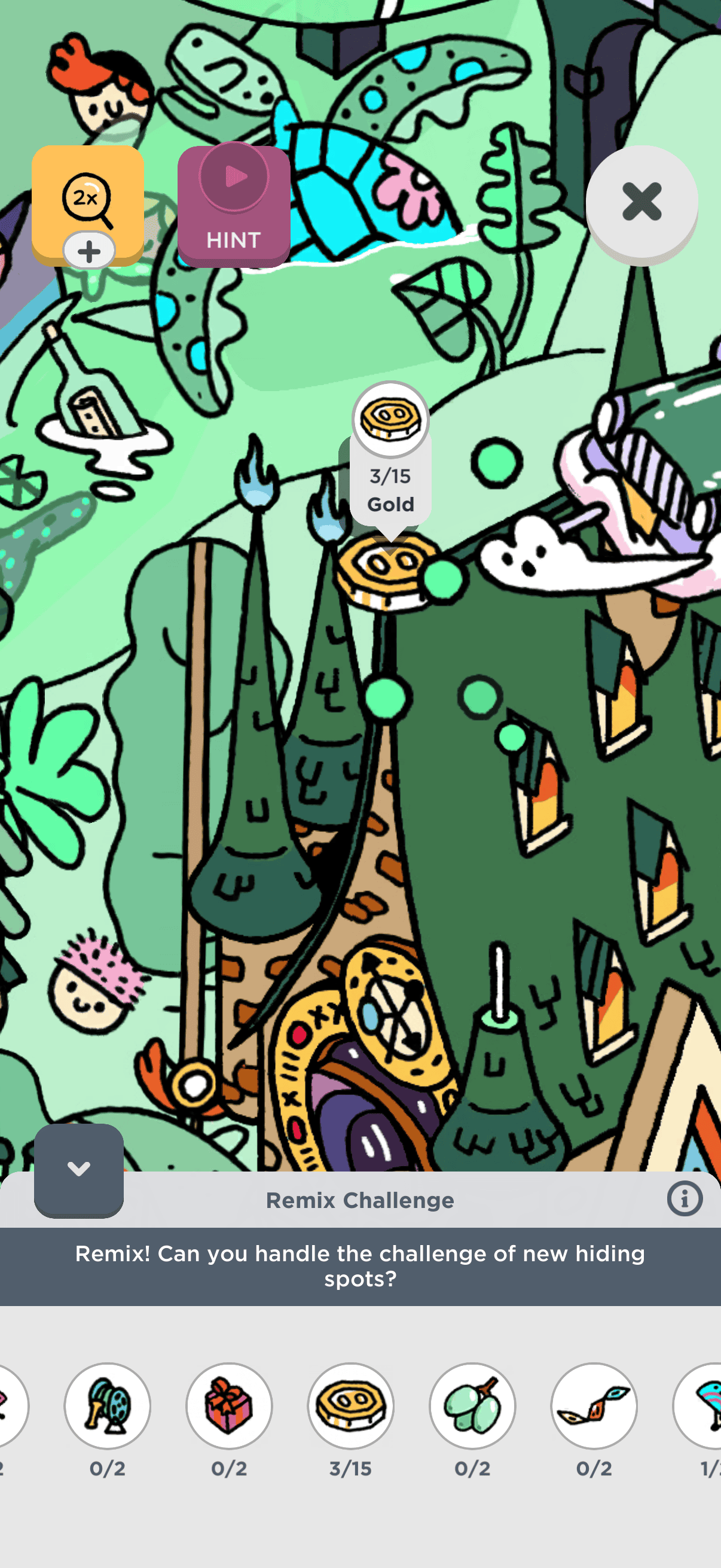Open the Remix Challenge info icon

(685, 1199)
